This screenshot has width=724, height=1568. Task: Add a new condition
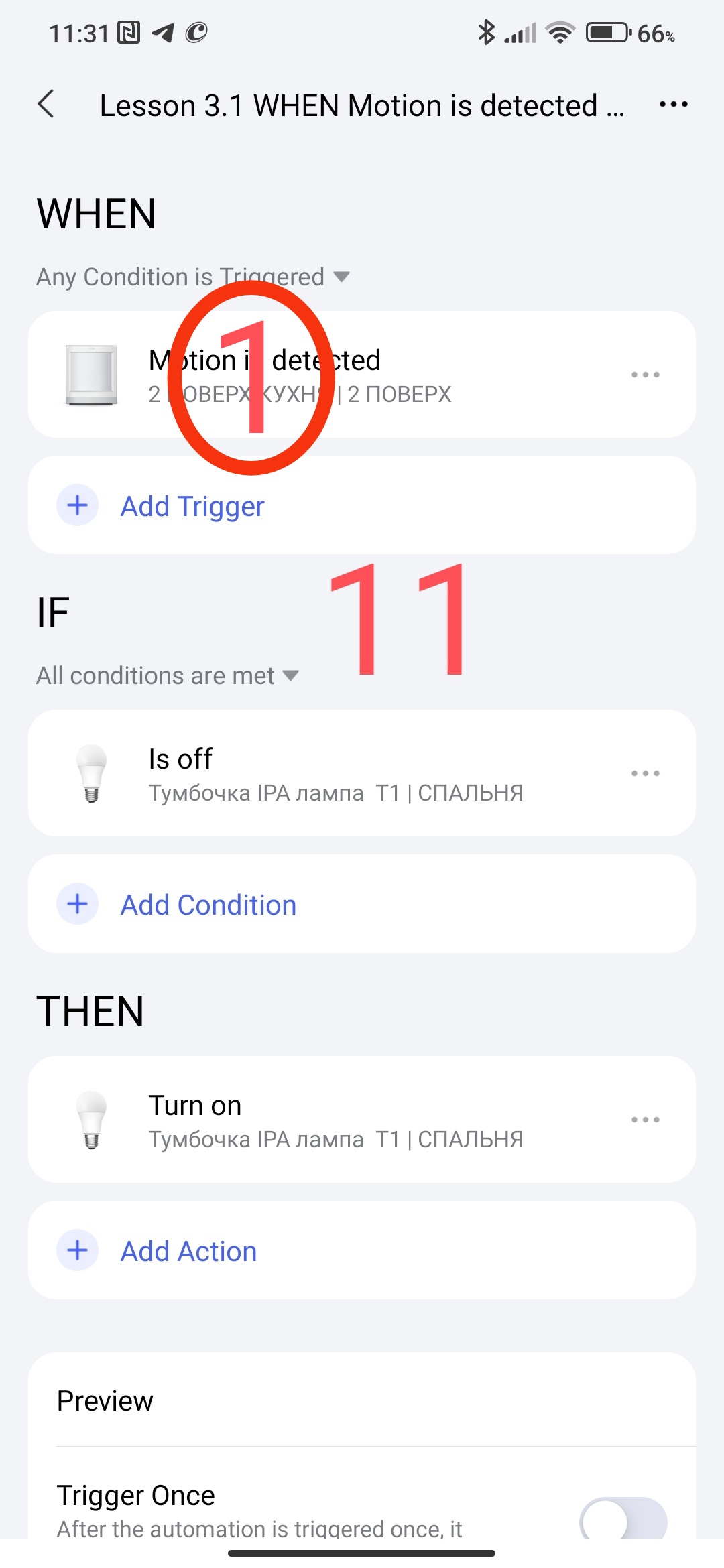click(x=208, y=905)
